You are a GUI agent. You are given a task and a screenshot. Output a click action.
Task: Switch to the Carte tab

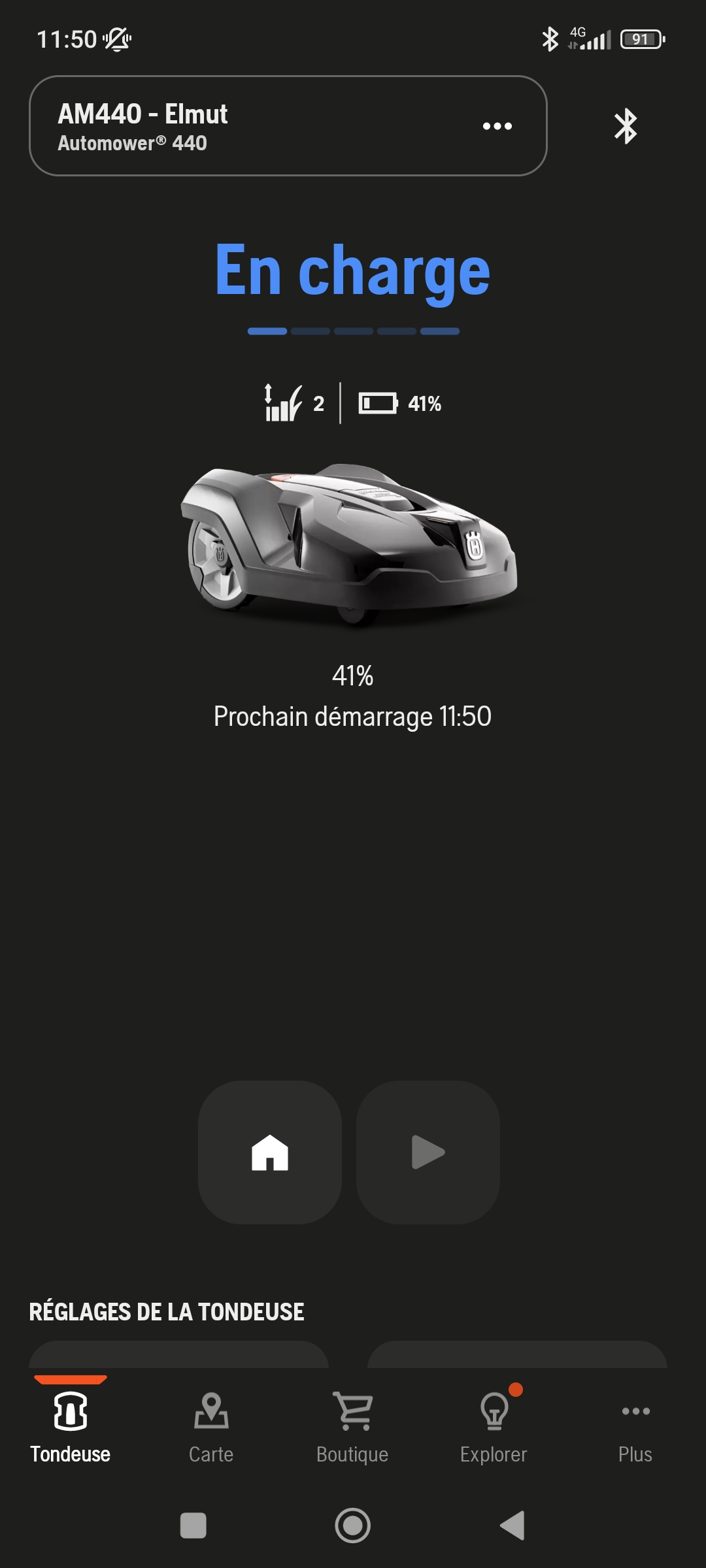[211, 1428]
